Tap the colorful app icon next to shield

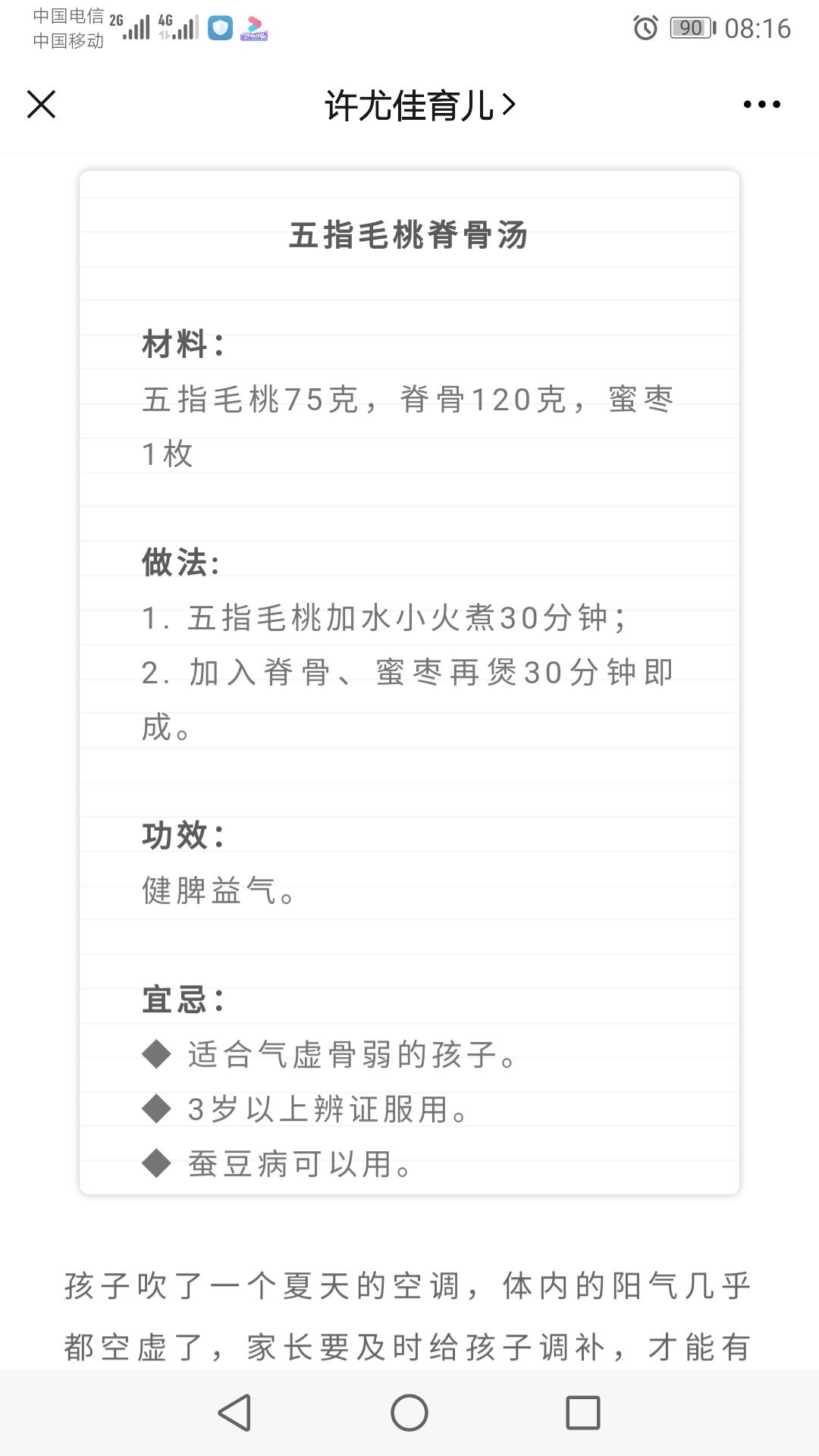(x=256, y=27)
